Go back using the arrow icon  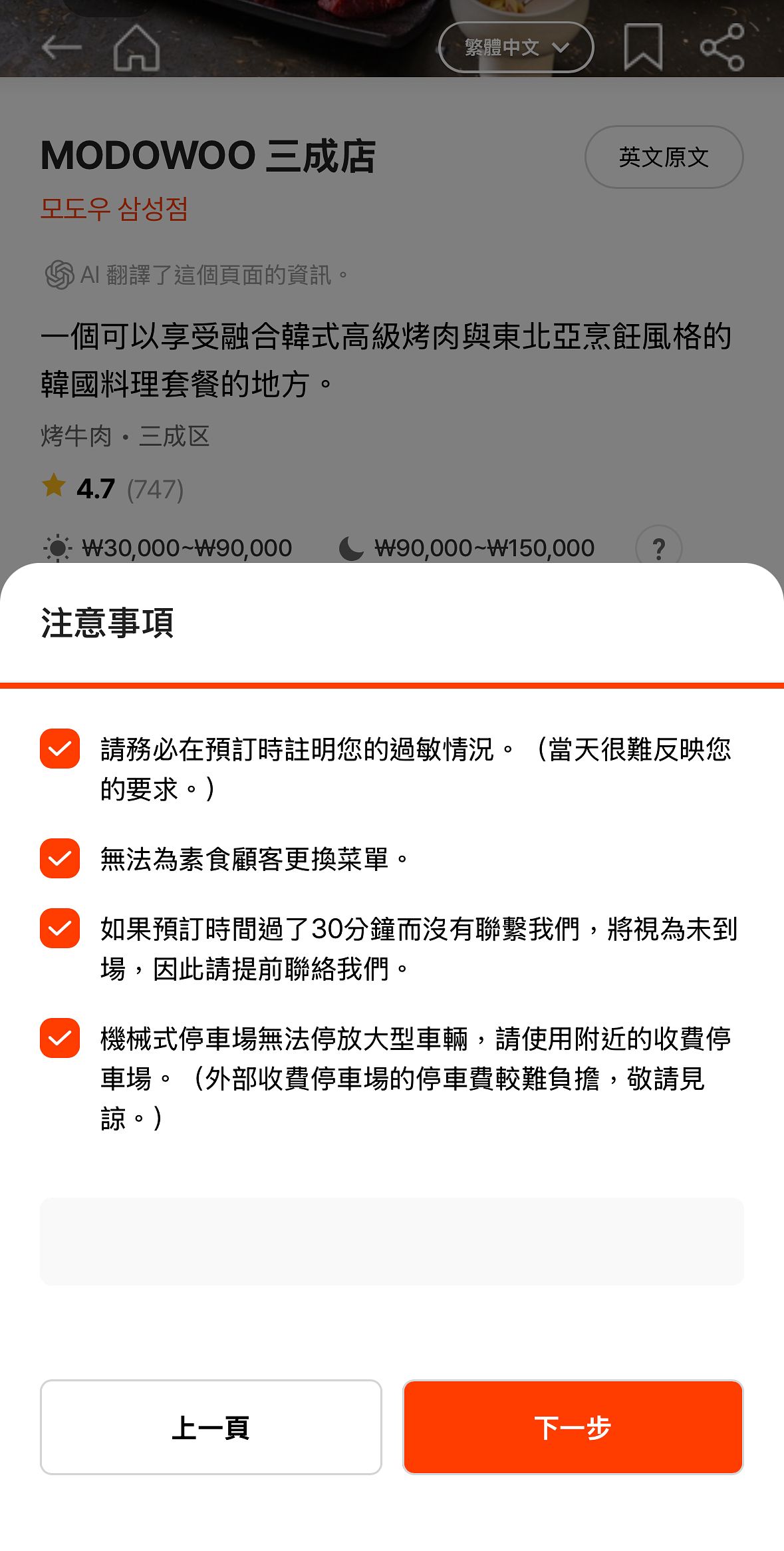(61, 47)
